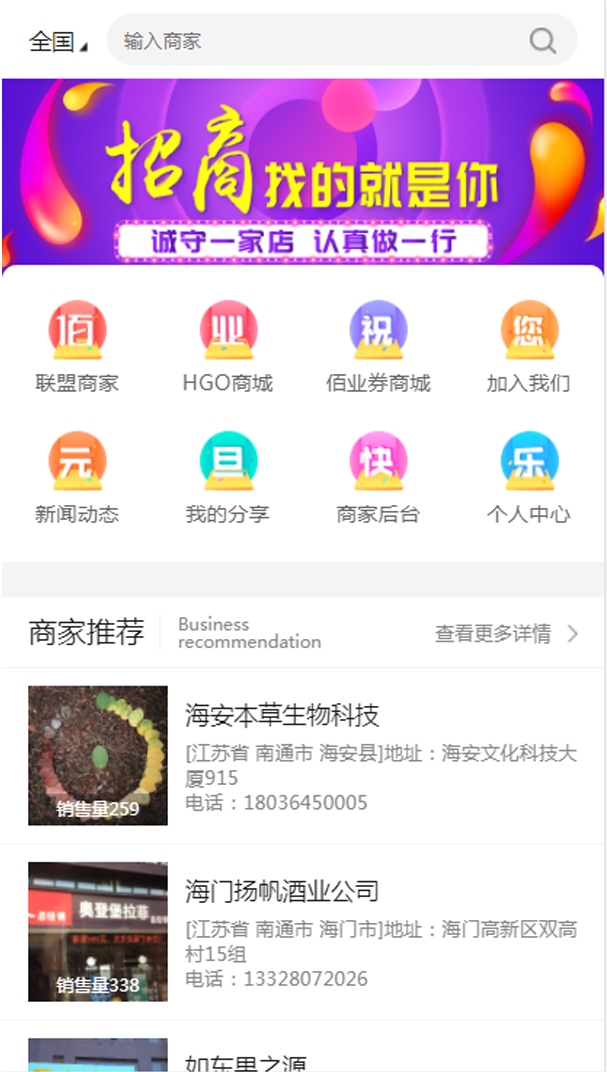Go to 个人中心
This screenshot has width=607, height=1072.
pos(529,477)
